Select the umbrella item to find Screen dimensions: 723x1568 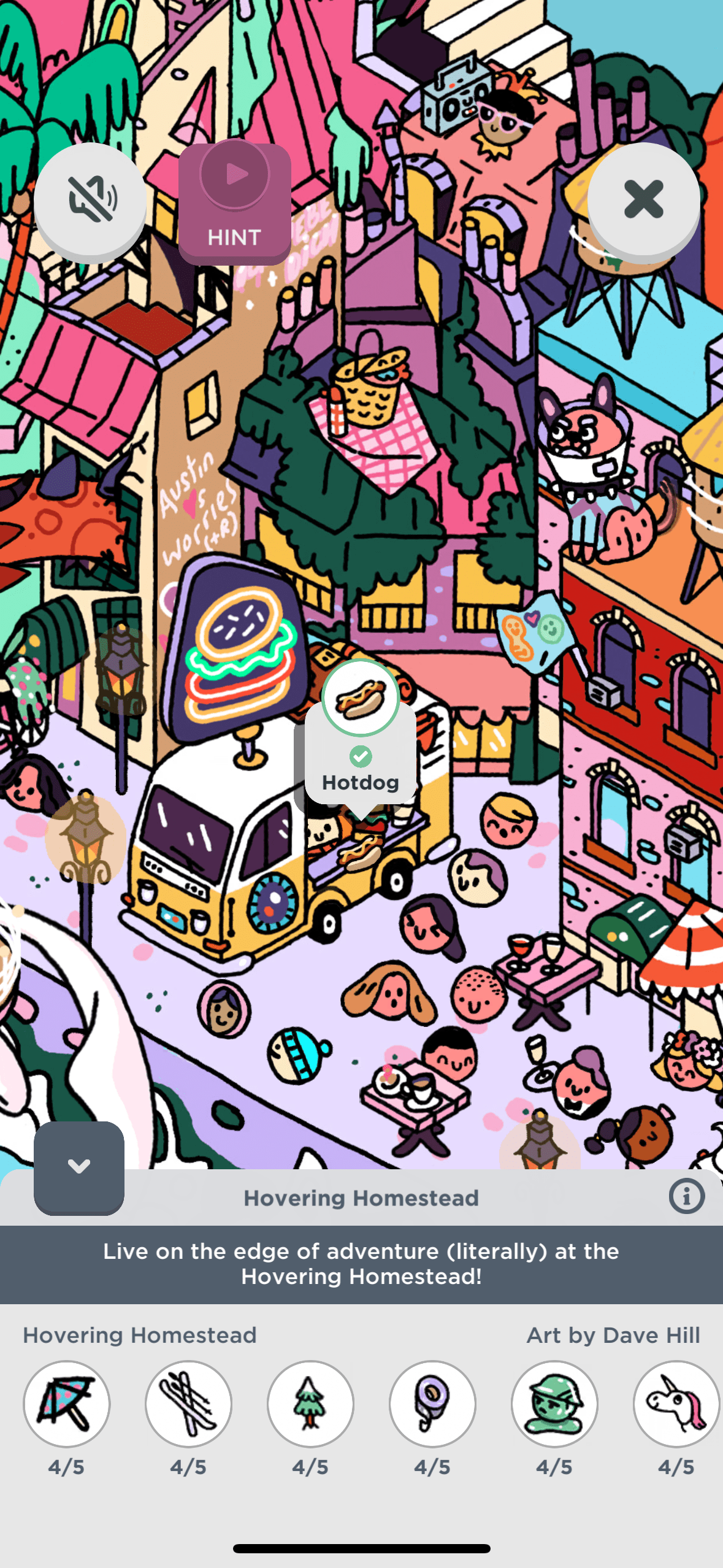(x=66, y=1404)
